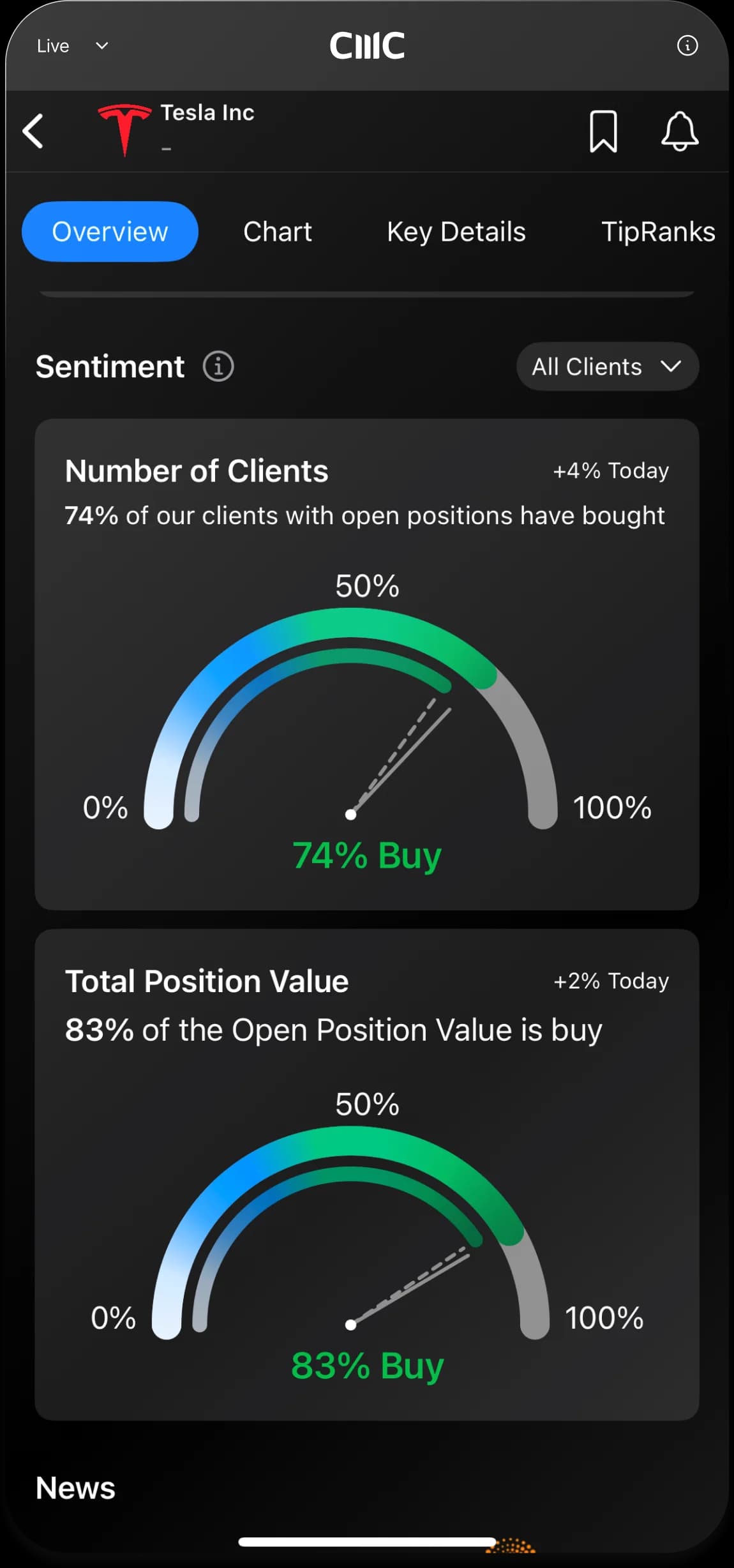The height and width of the screenshot is (1568, 734).
Task: Open the TipRanks tab
Action: pyautogui.click(x=659, y=231)
